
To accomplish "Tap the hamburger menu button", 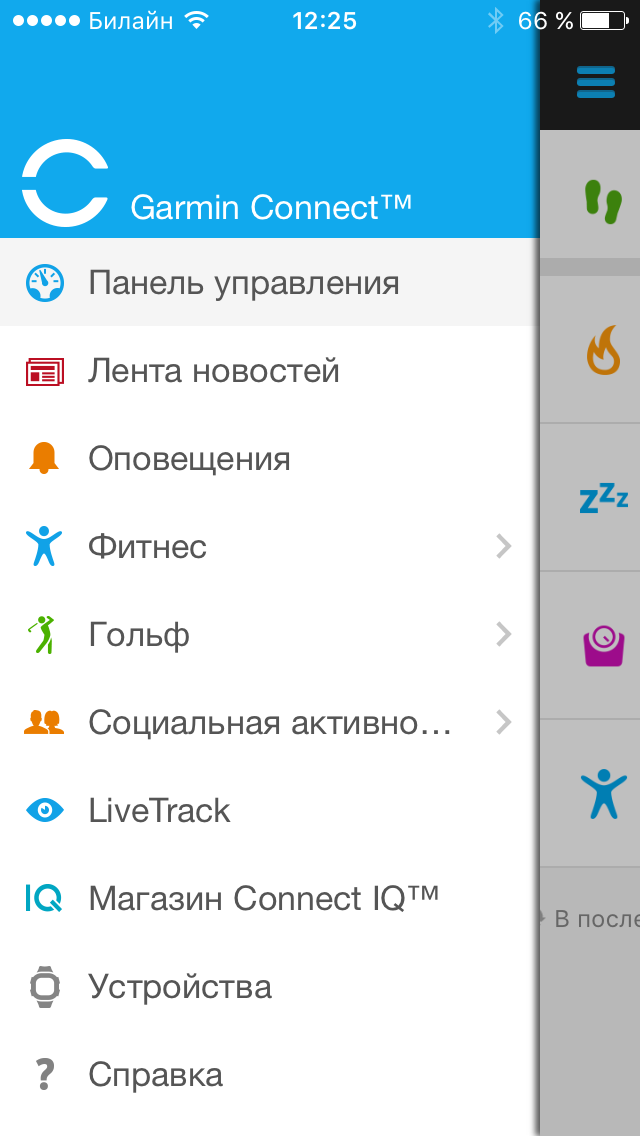I will [x=596, y=82].
